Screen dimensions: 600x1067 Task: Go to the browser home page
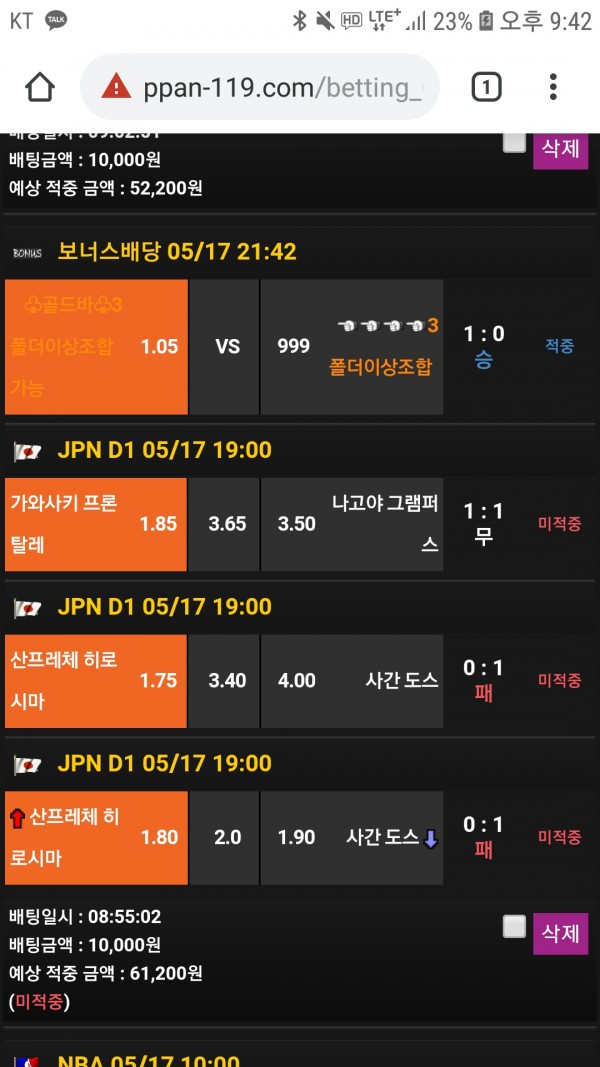pyautogui.click(x=40, y=87)
